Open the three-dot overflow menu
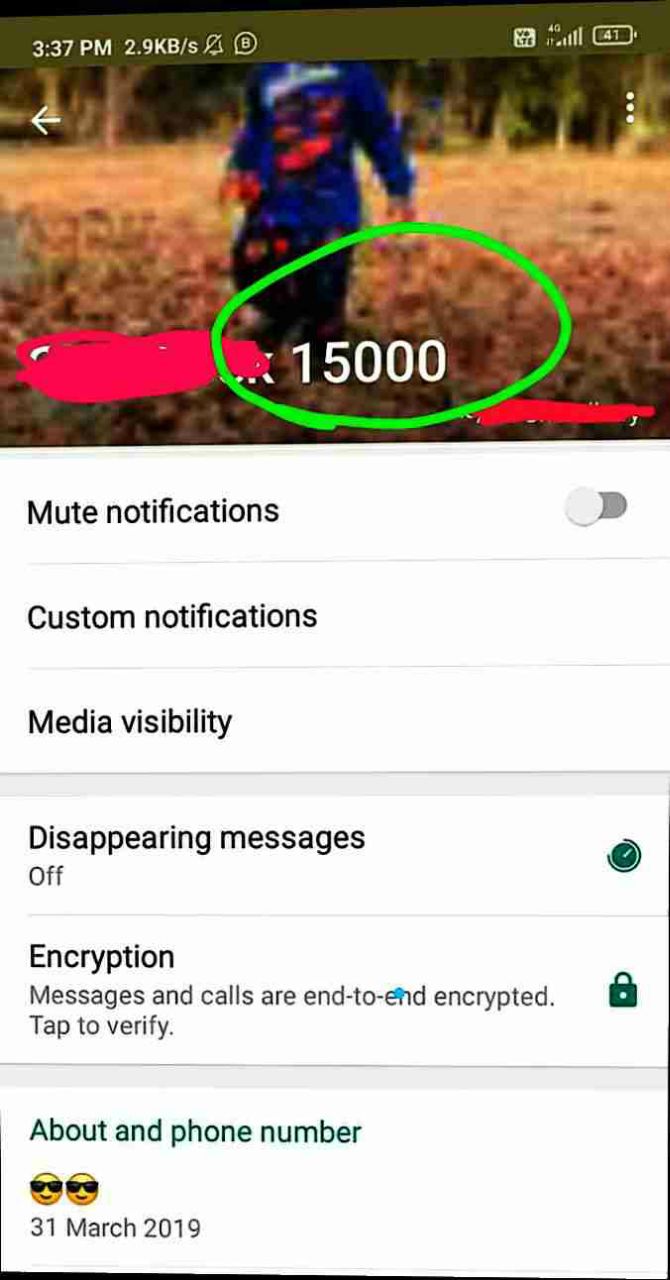The width and height of the screenshot is (670, 1280). tap(629, 108)
